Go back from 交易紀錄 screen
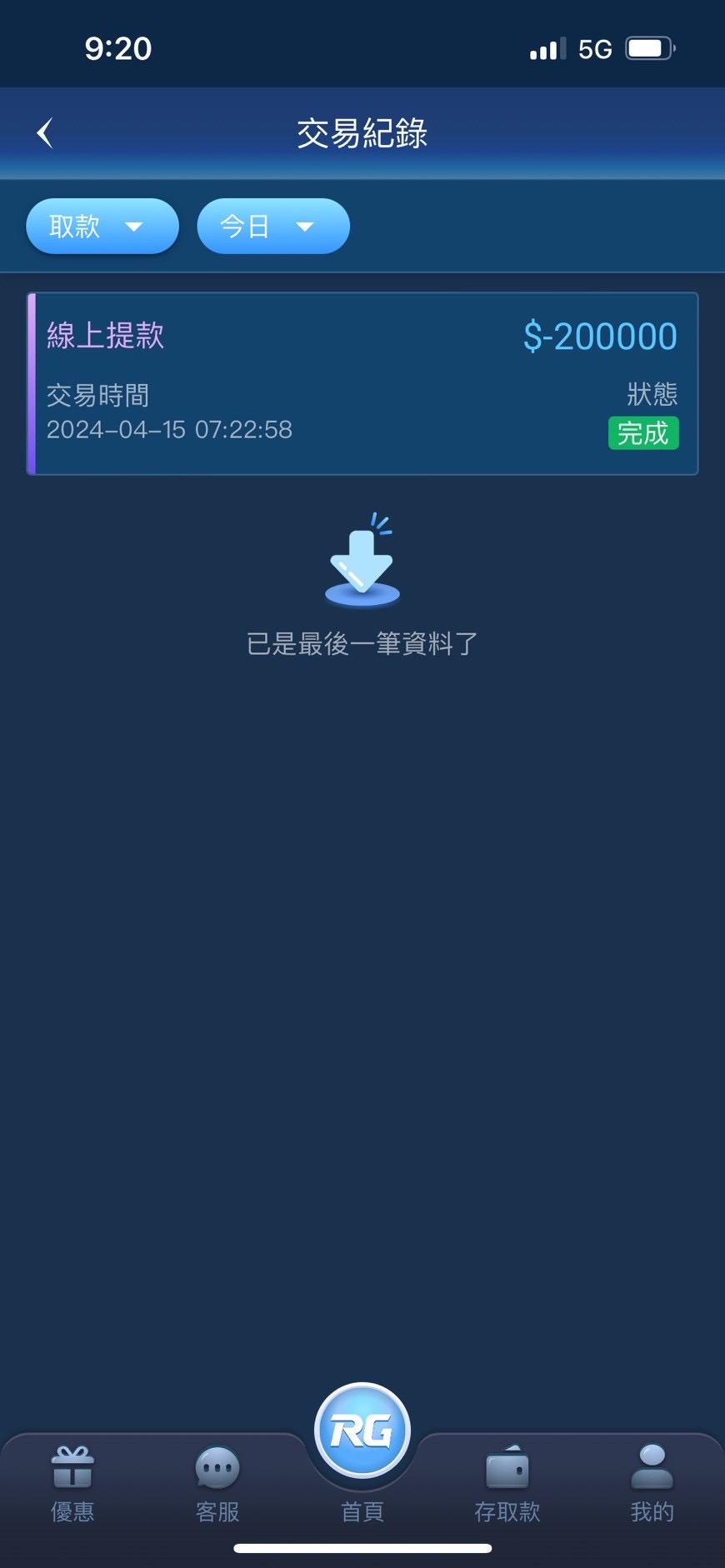The width and height of the screenshot is (725, 1568). pos(45,132)
